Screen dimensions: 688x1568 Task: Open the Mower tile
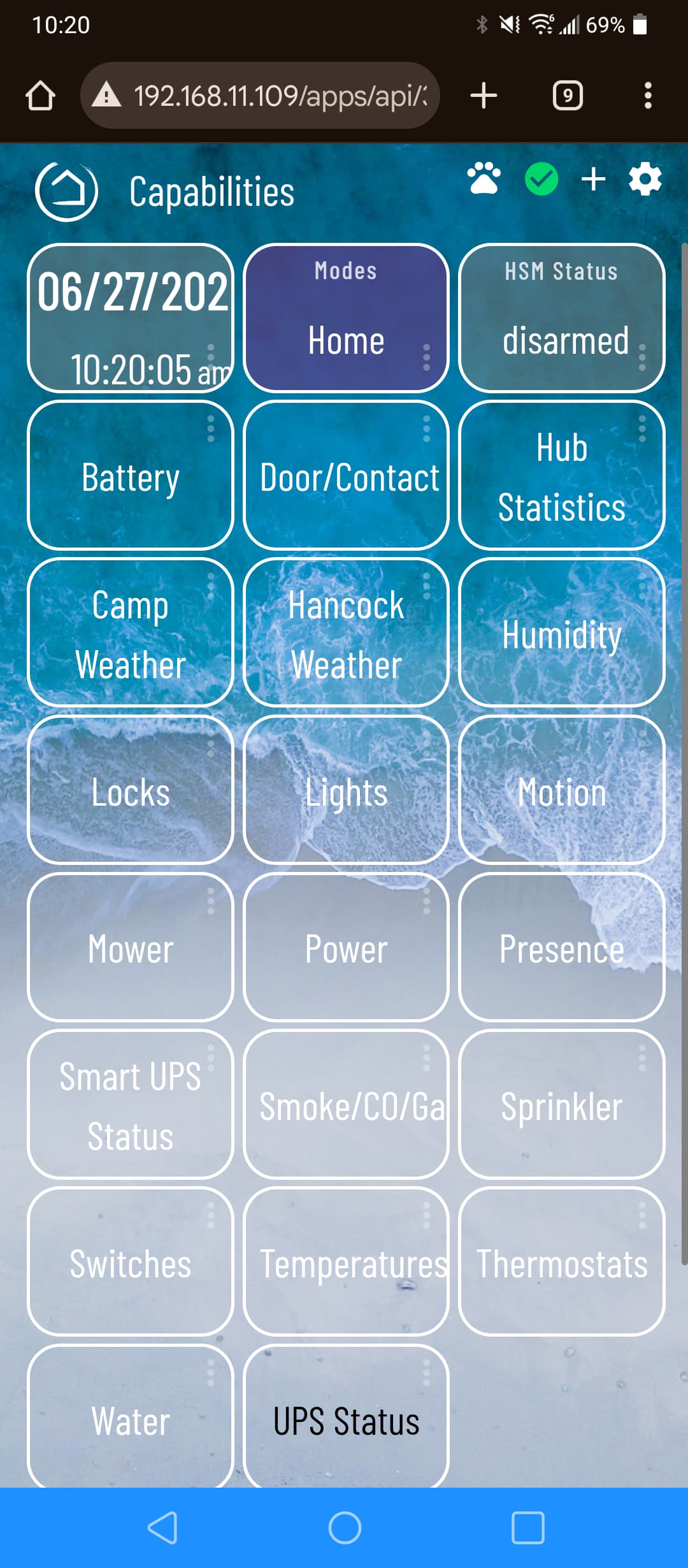[131, 947]
